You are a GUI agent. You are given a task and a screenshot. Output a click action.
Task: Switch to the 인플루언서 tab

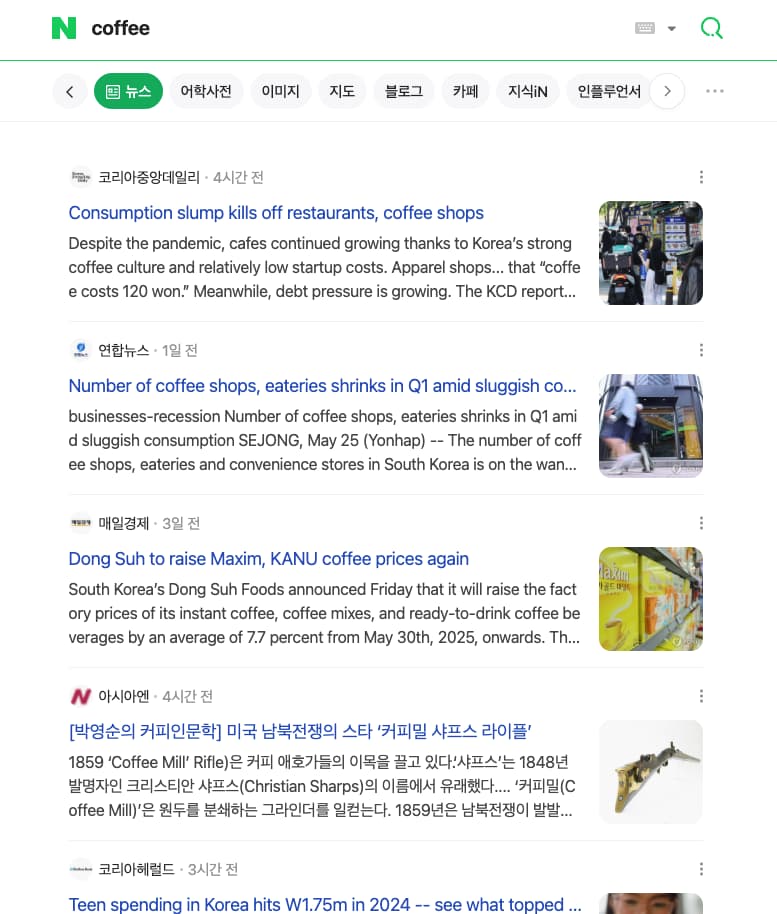tap(608, 92)
